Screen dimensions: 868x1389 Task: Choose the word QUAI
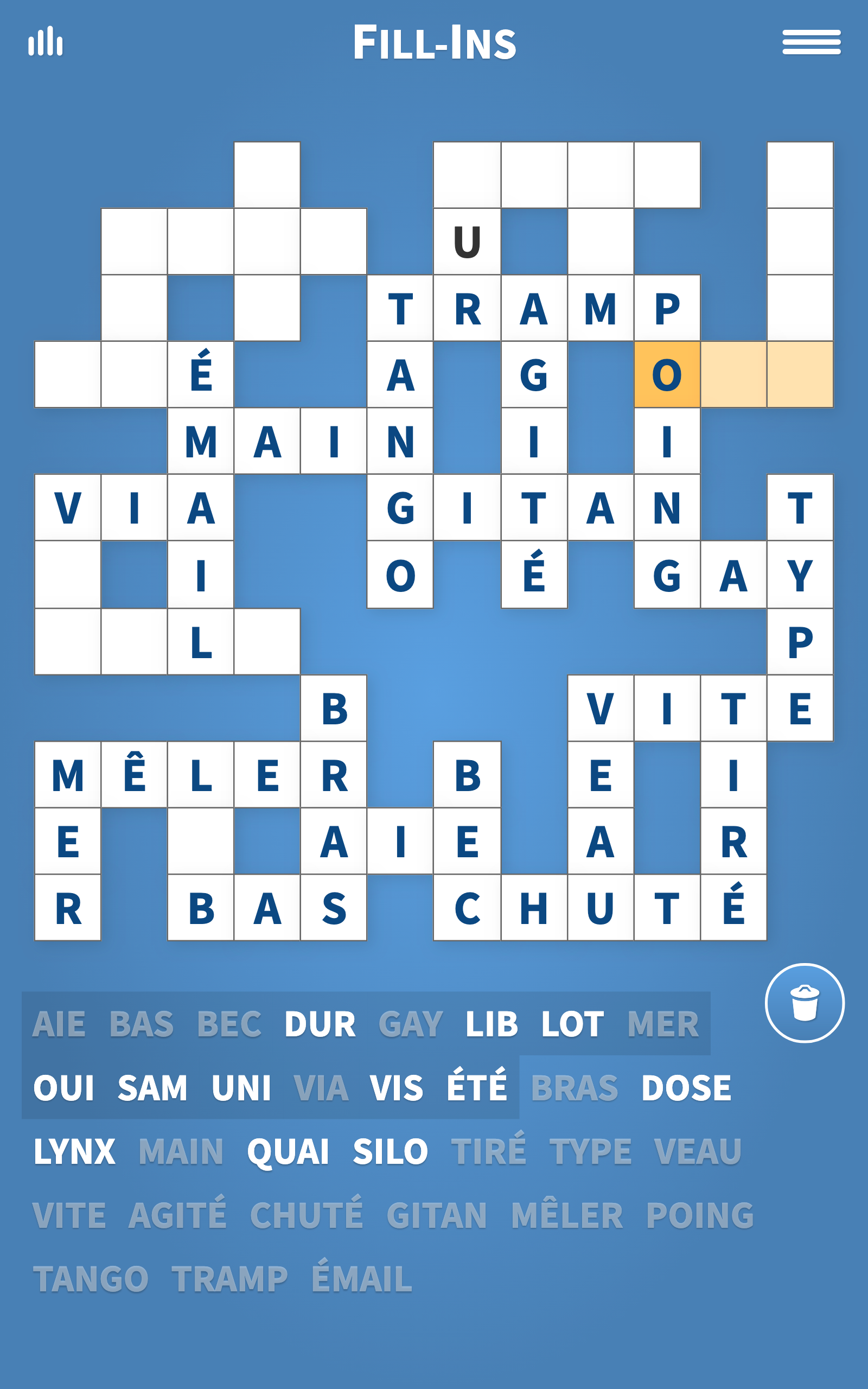coord(288,1152)
